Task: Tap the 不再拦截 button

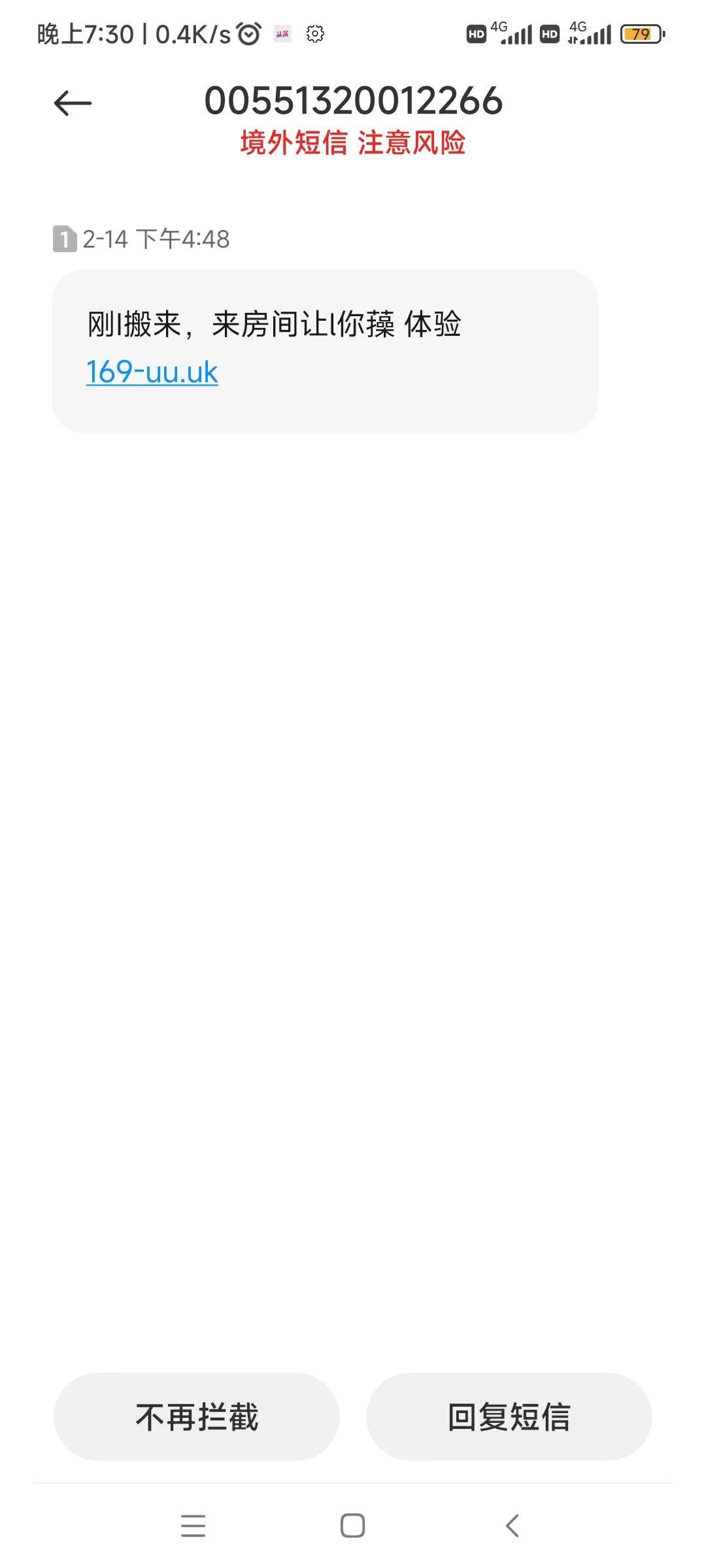Action: (196, 1417)
